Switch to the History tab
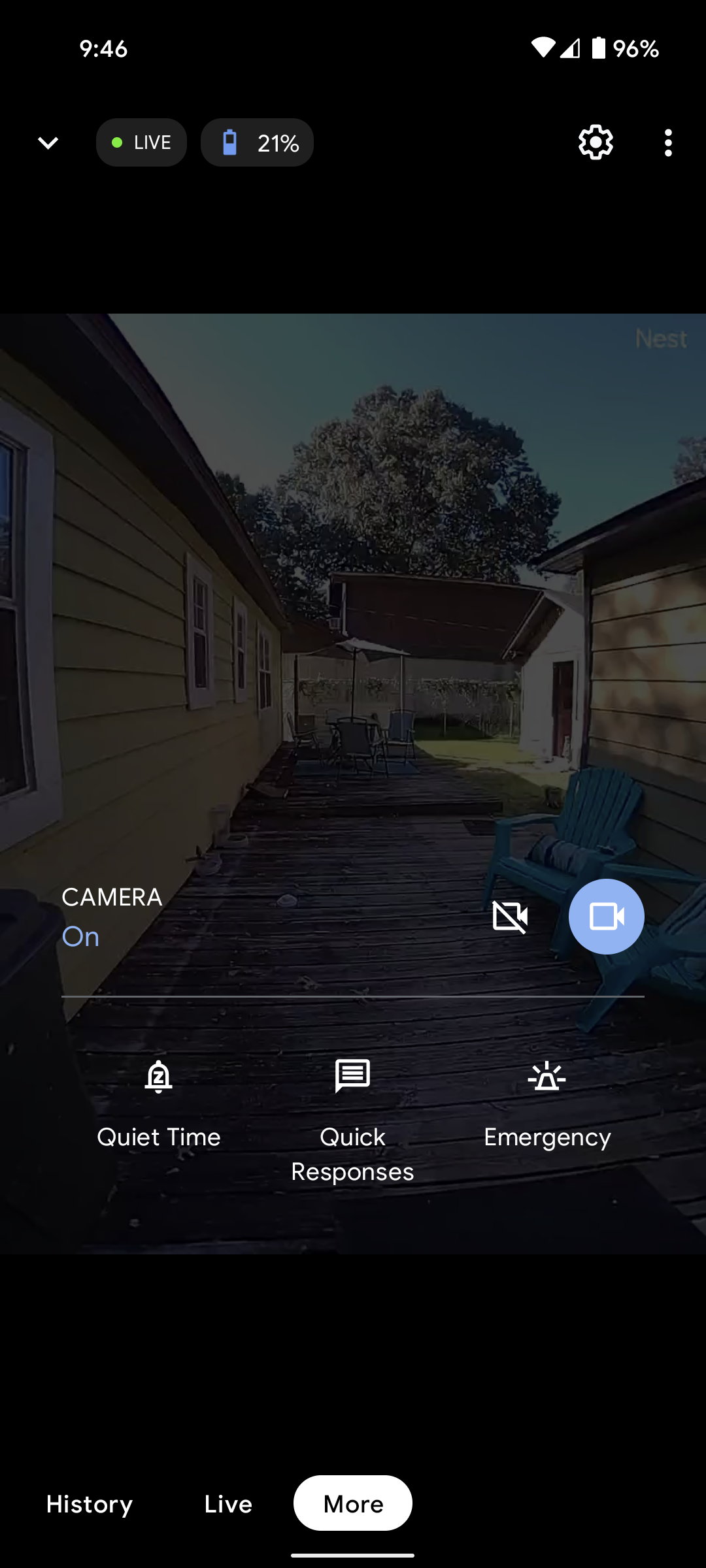 pyautogui.click(x=90, y=1503)
